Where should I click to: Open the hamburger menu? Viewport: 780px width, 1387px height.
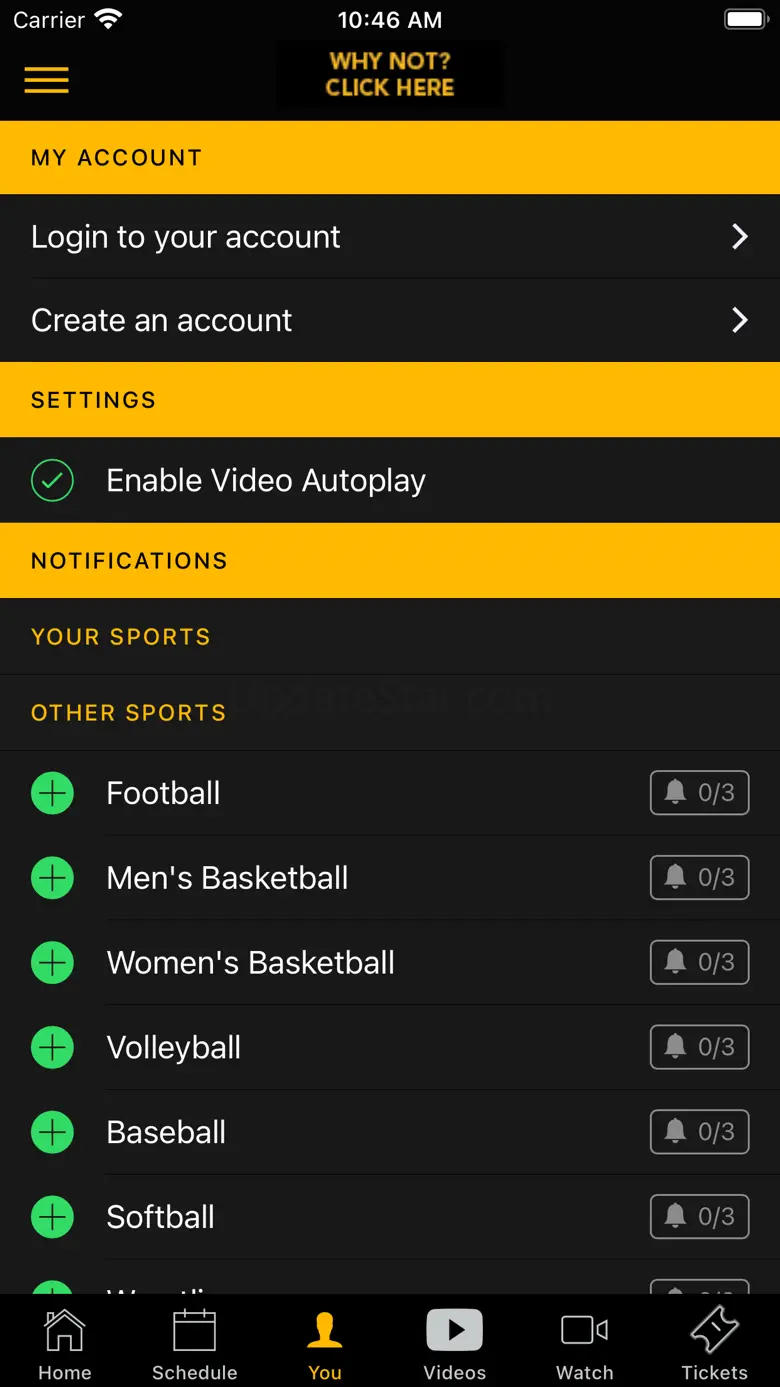[47, 80]
